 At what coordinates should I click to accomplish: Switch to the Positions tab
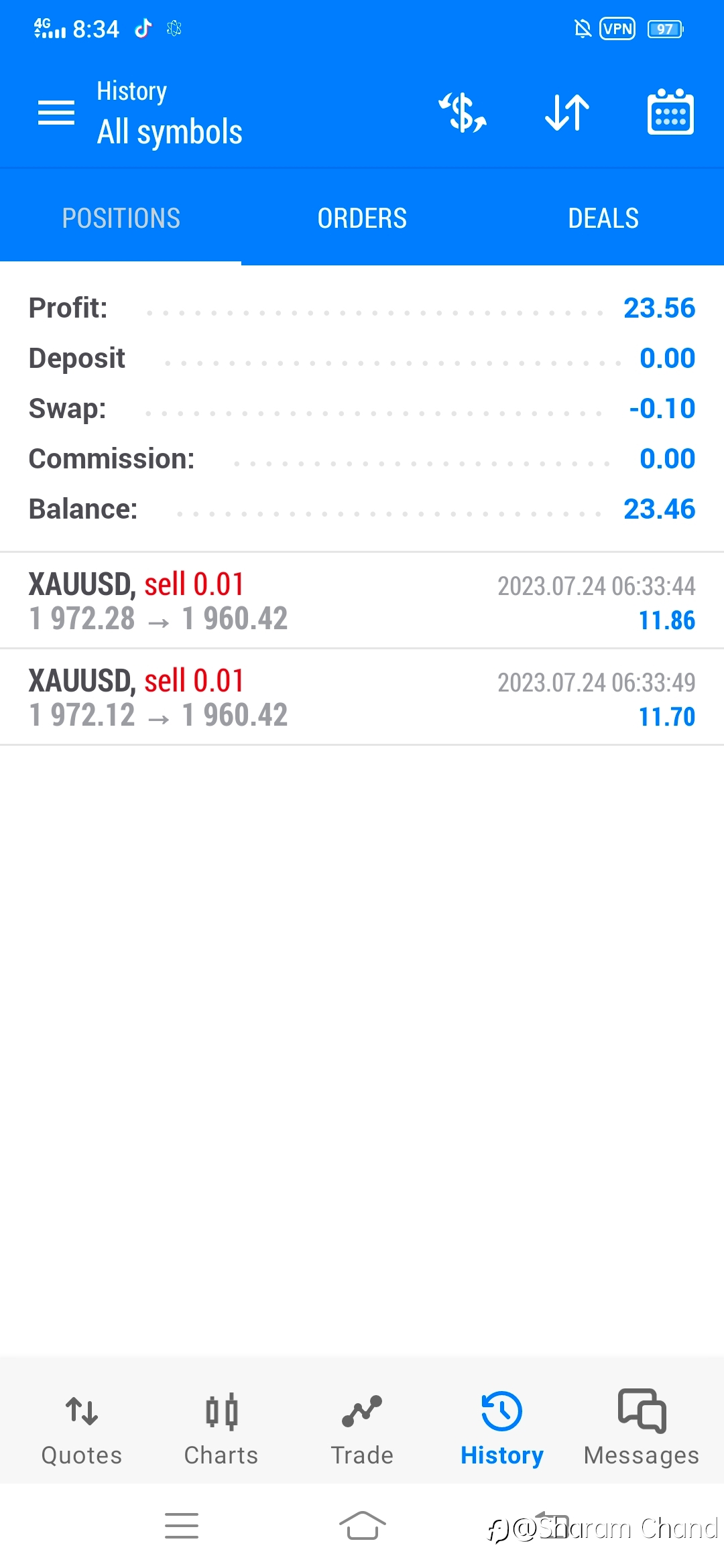[121, 218]
